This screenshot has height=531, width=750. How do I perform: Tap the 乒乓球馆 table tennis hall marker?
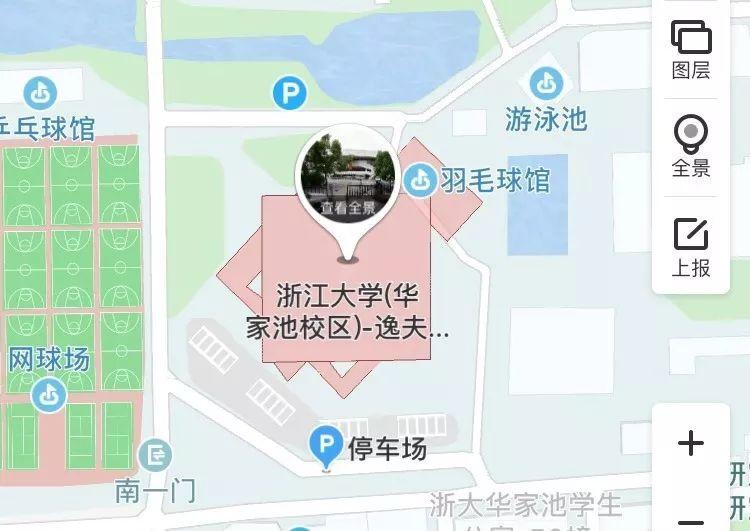pyautogui.click(x=41, y=94)
